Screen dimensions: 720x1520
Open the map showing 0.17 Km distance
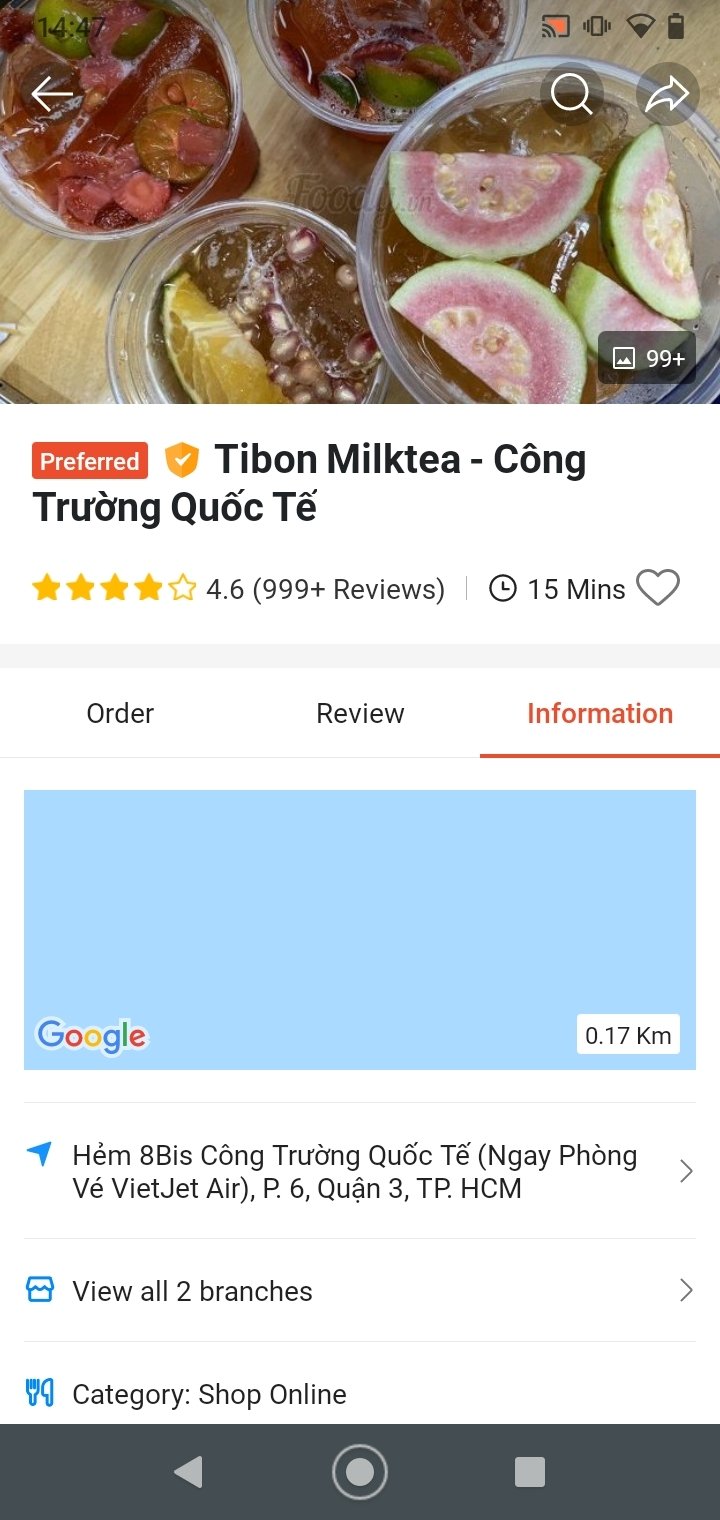tap(360, 930)
